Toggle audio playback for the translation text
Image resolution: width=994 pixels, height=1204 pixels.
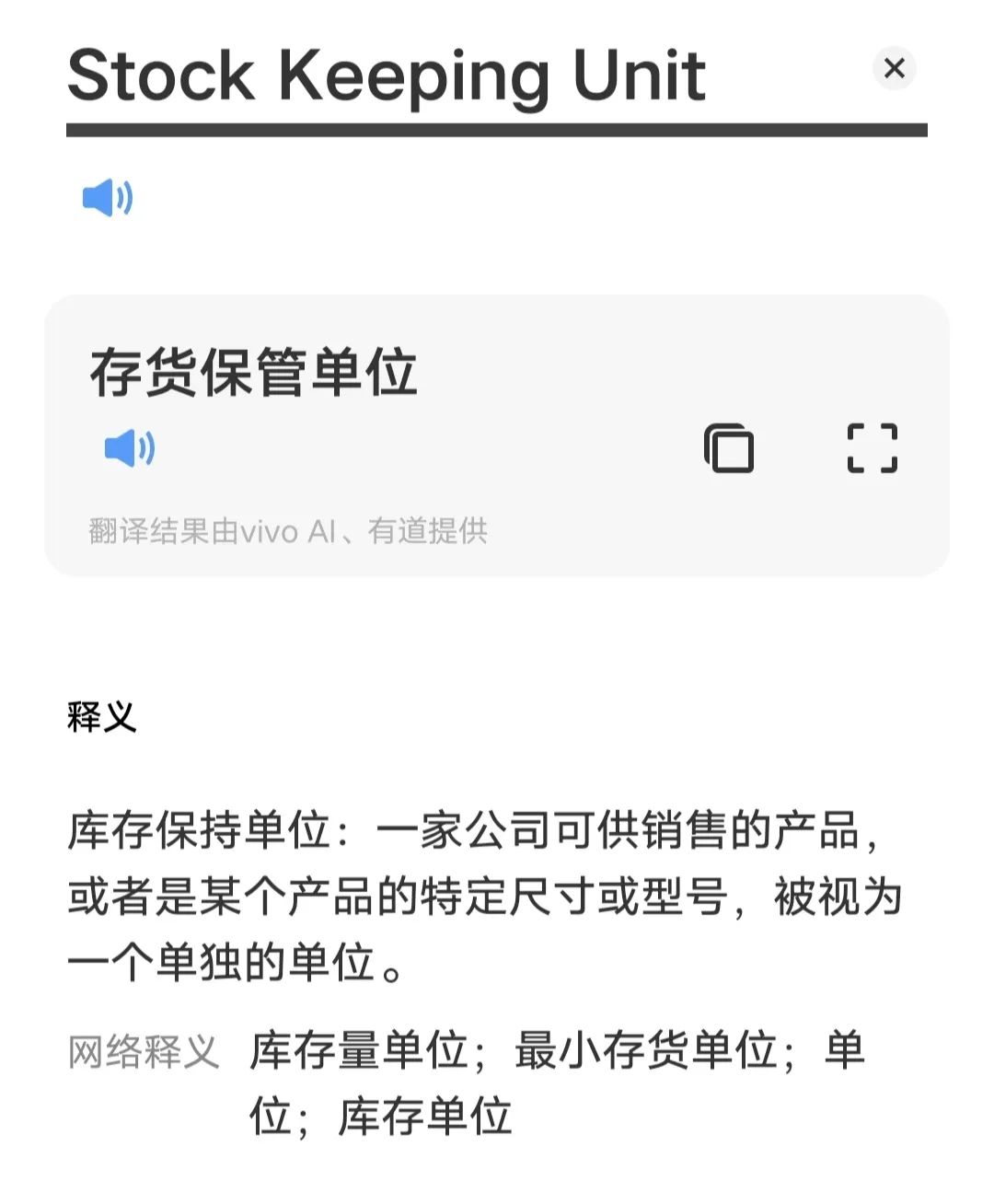129,448
